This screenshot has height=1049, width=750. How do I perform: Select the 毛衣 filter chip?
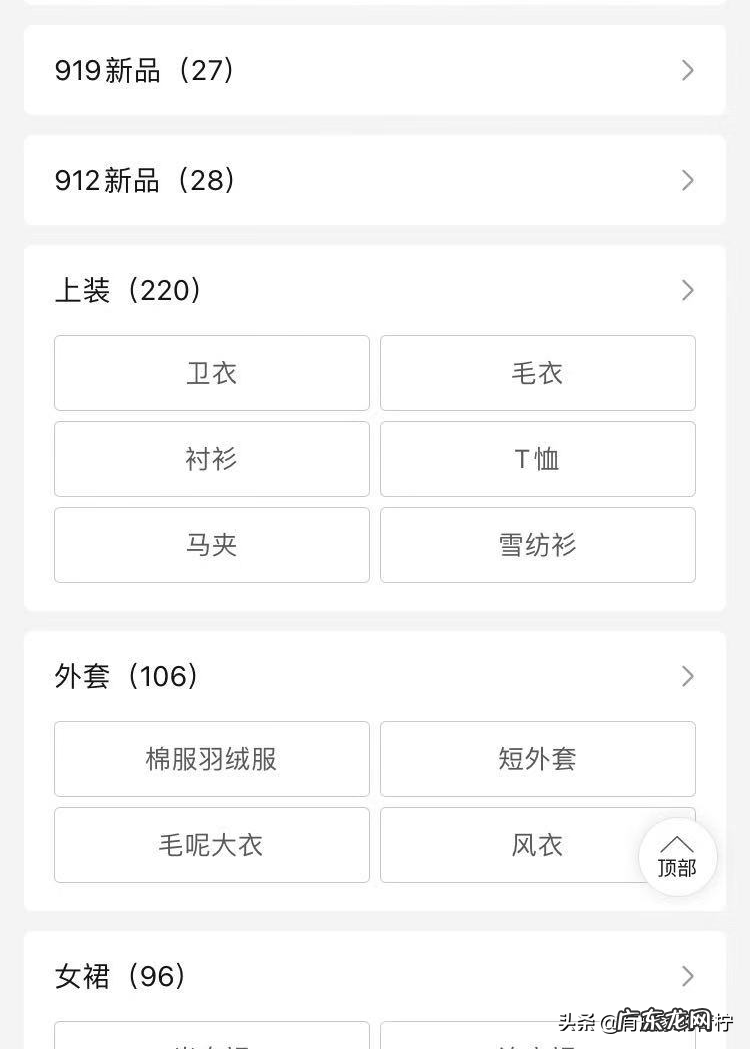point(537,373)
